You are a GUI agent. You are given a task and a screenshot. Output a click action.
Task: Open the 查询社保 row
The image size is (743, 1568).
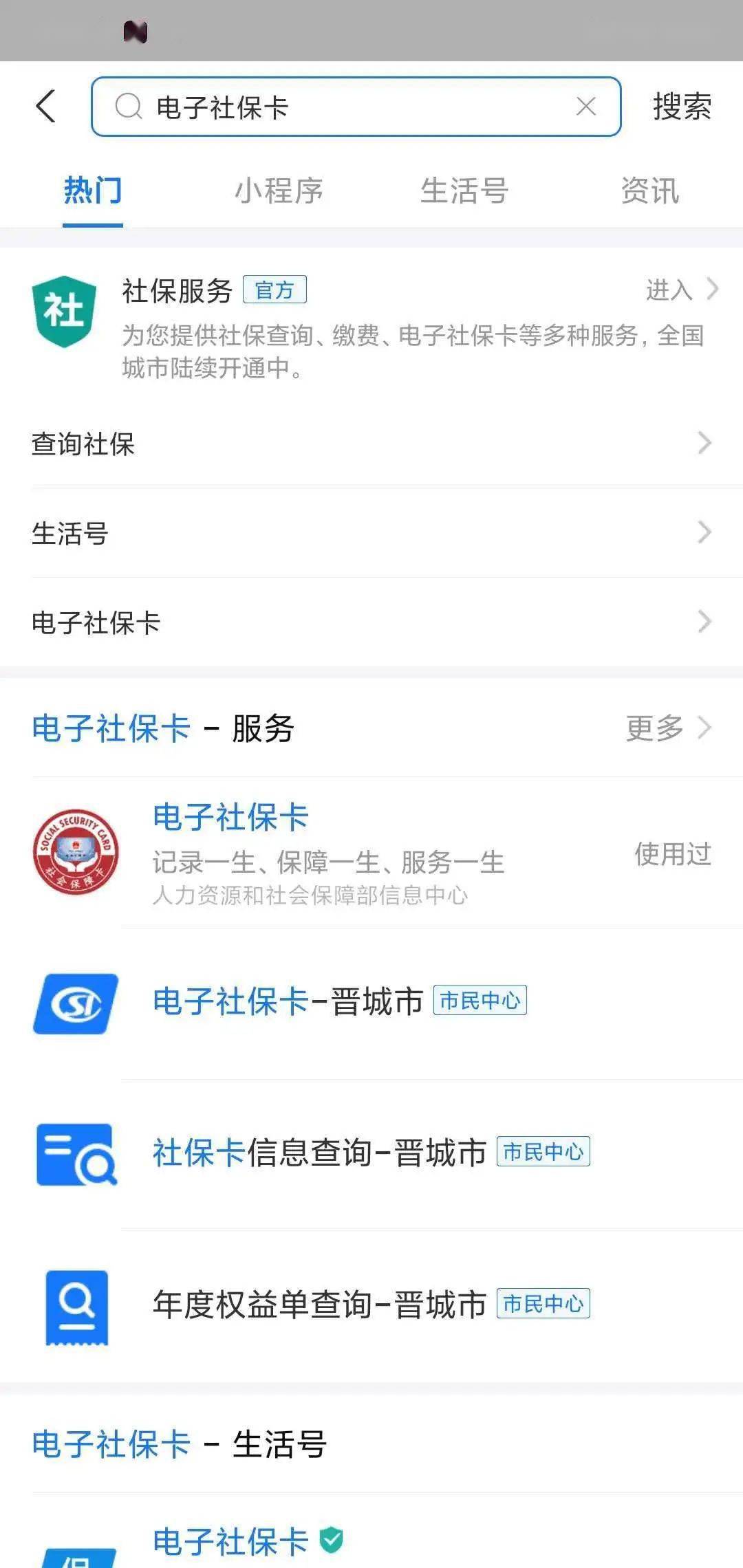[x=371, y=444]
